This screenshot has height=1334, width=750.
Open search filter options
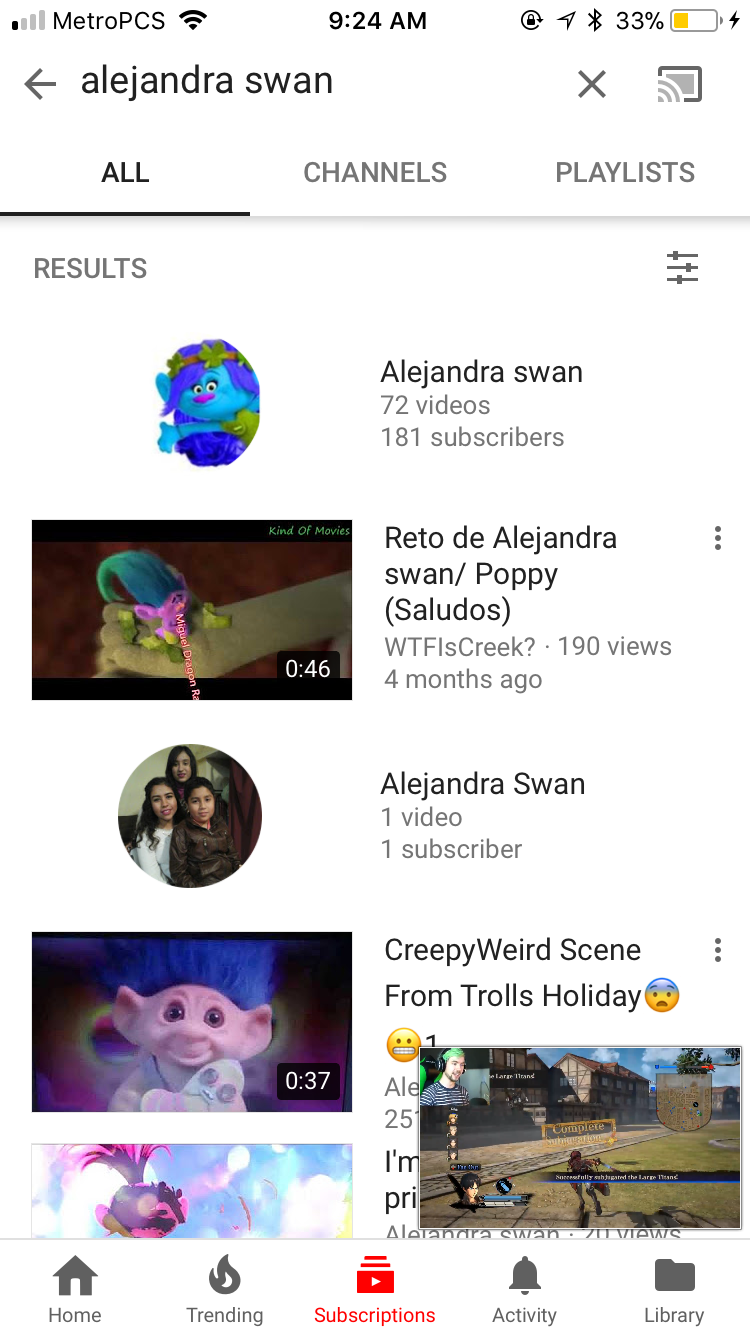pyautogui.click(x=682, y=268)
